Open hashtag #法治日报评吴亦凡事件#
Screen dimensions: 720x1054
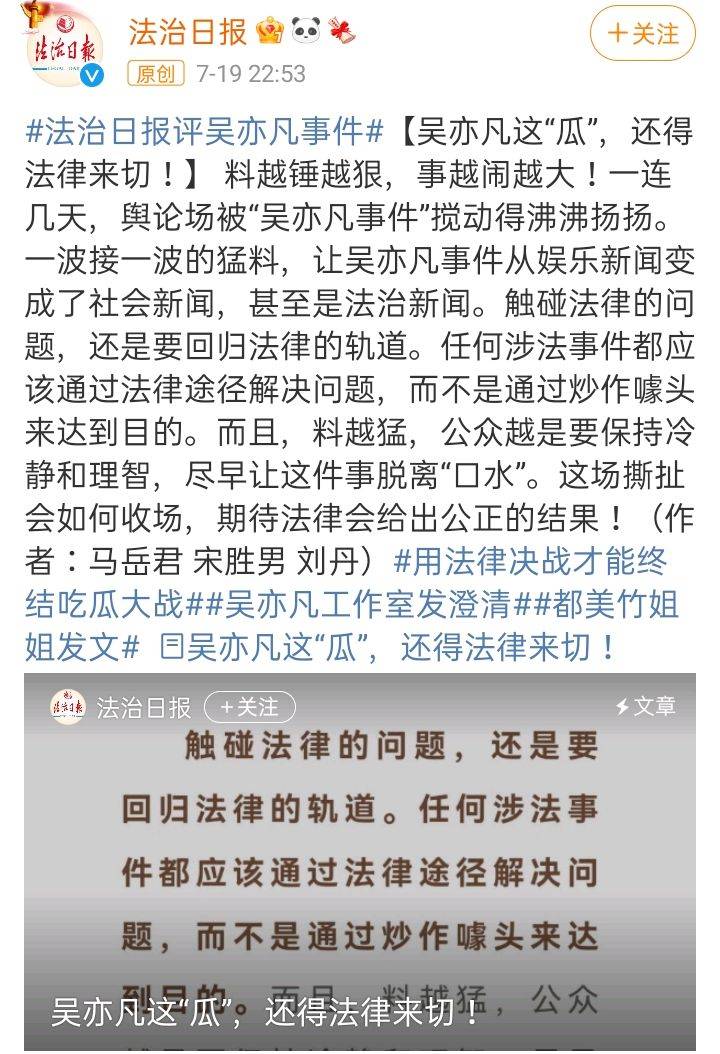pyautogui.click(x=205, y=131)
